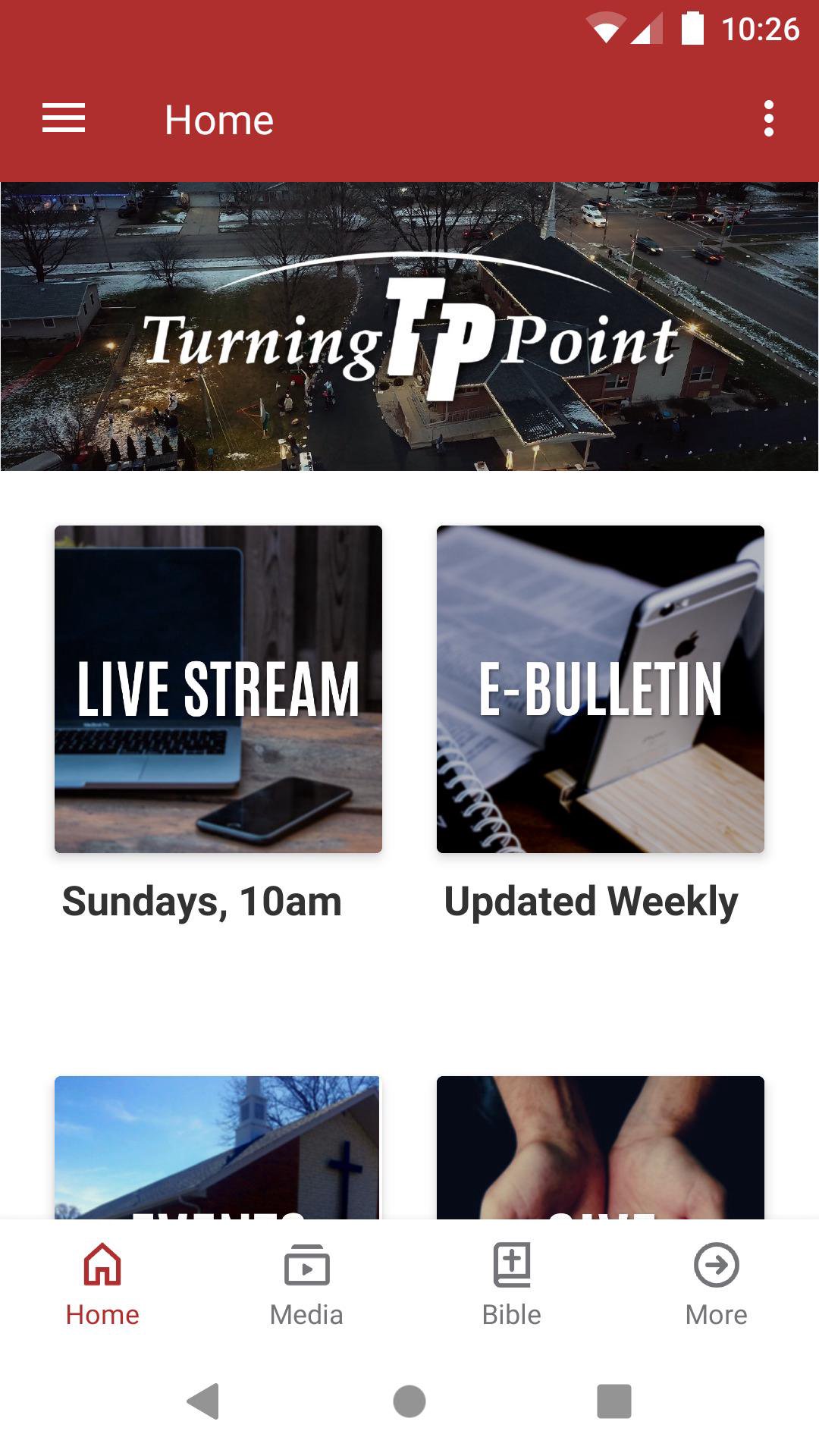Open the overflow menu

(768, 119)
